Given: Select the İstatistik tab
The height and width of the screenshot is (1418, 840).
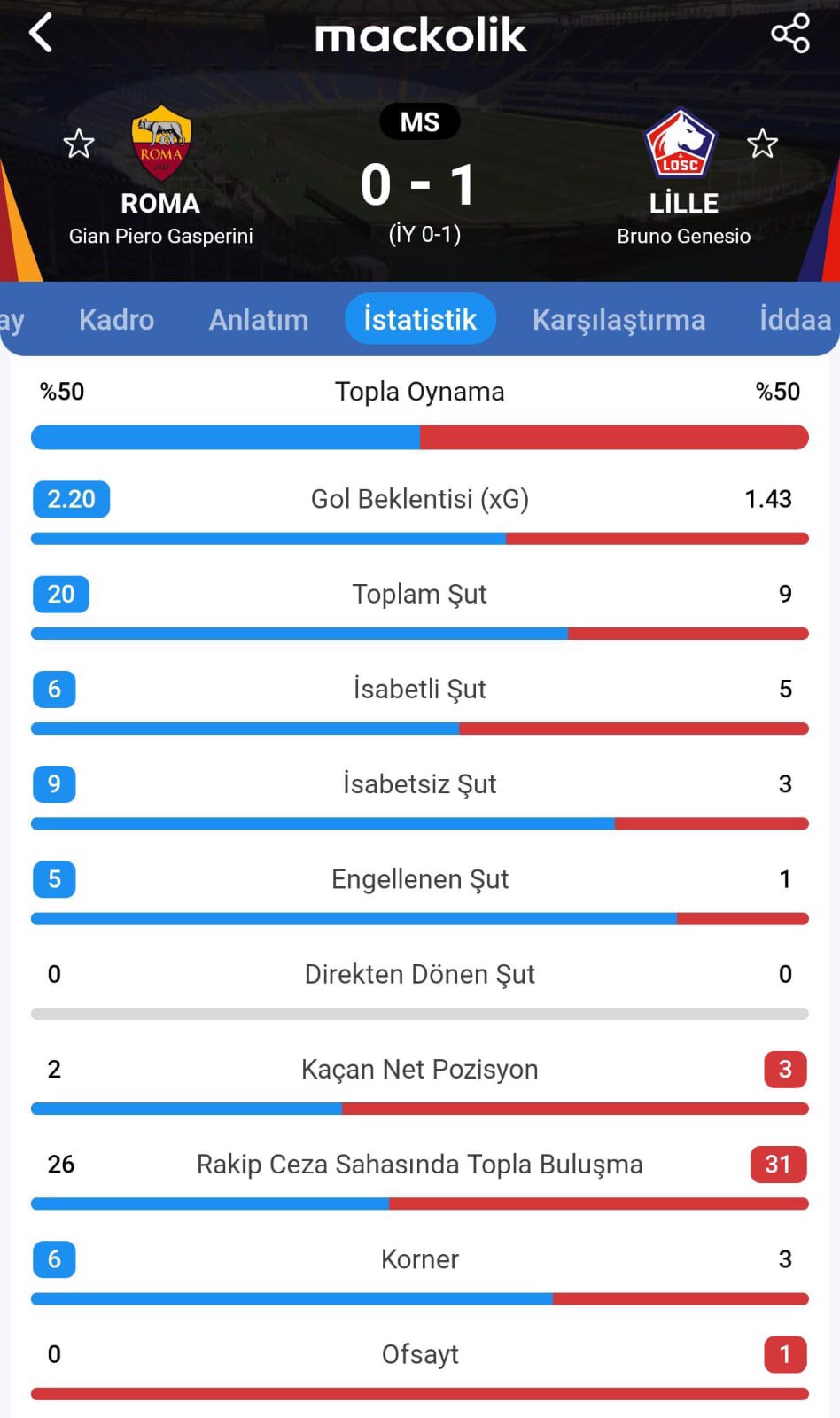Looking at the screenshot, I should [420, 319].
